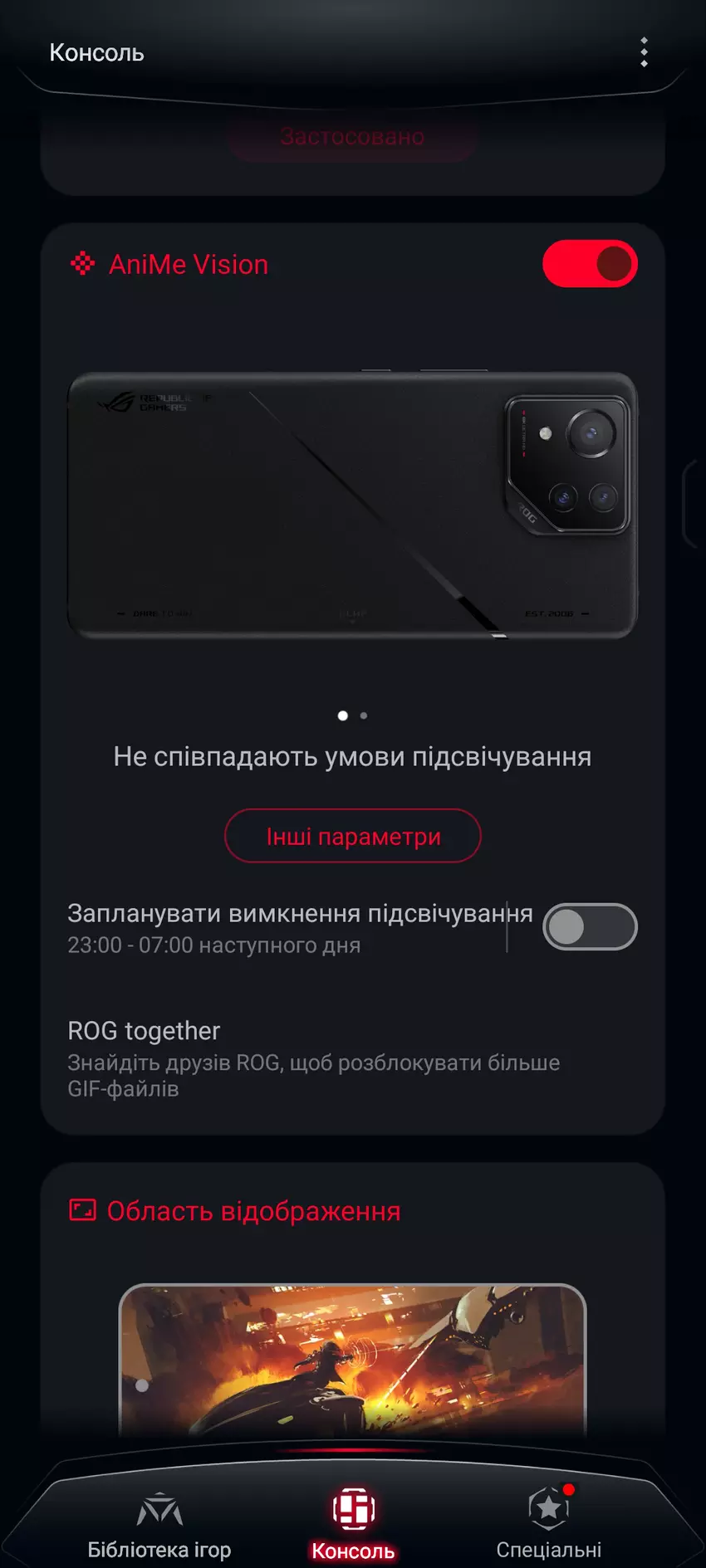Open ROG together
This screenshot has width=706, height=1568.
coord(314,1058)
